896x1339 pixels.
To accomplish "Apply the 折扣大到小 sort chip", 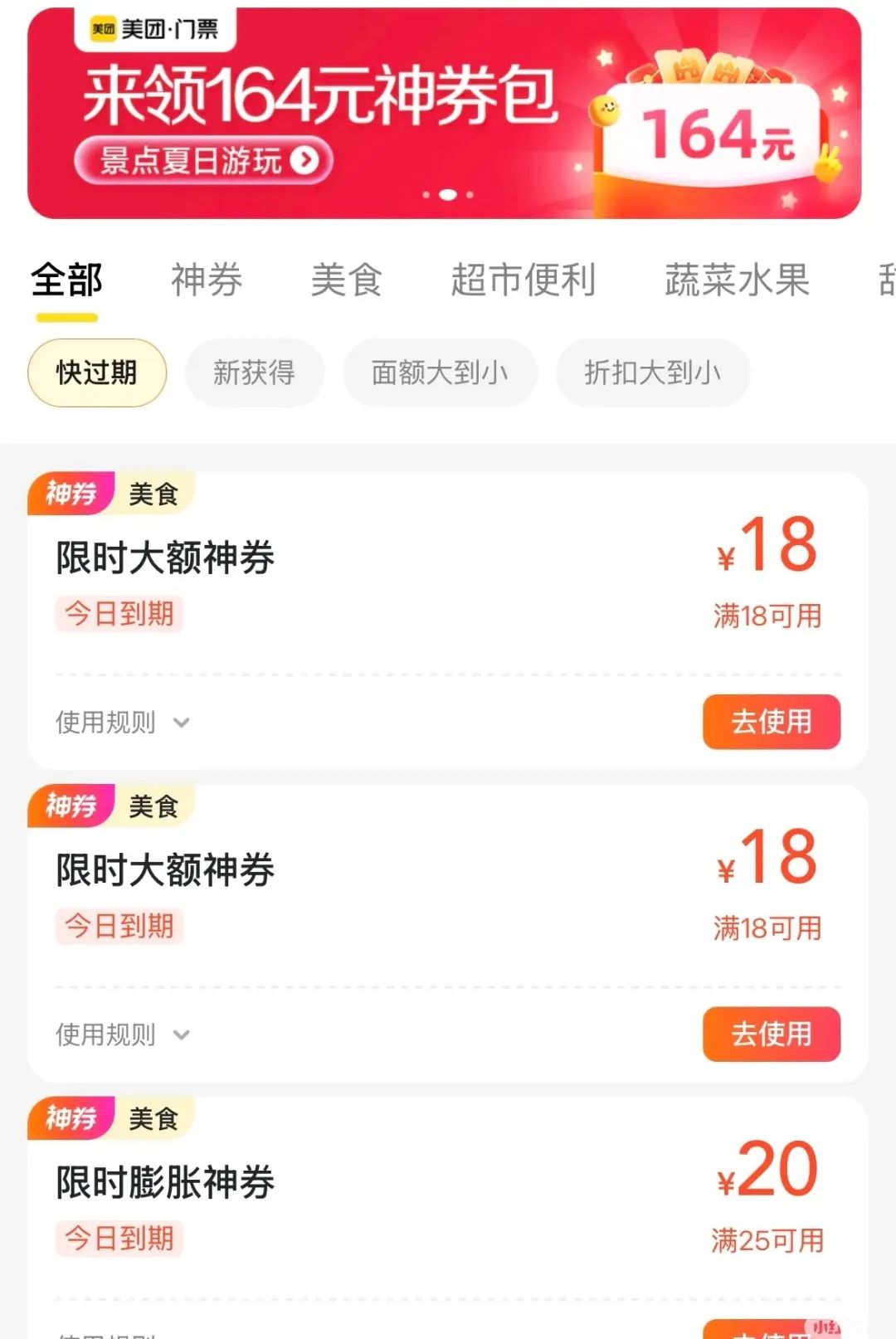I will tap(652, 372).
